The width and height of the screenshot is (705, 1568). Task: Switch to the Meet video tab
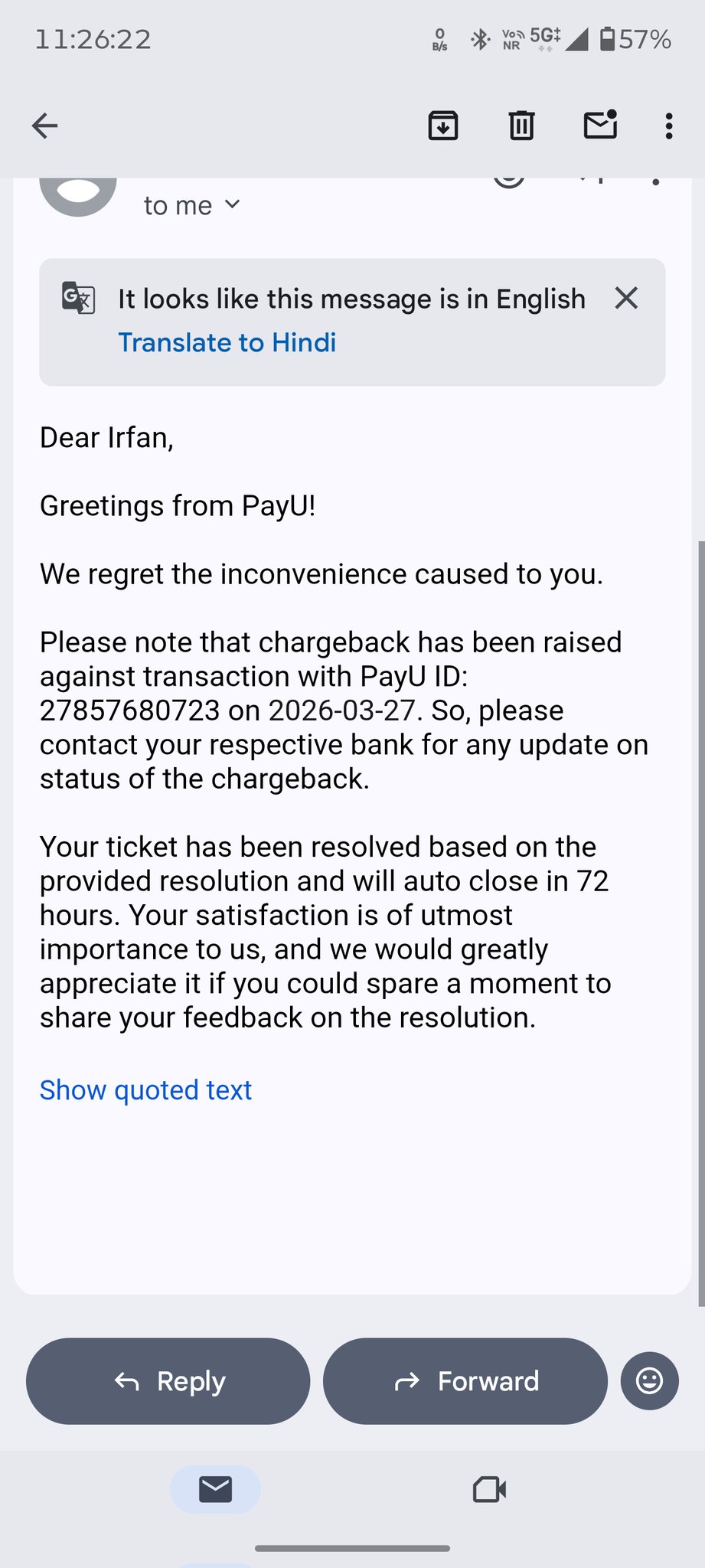[490, 1489]
